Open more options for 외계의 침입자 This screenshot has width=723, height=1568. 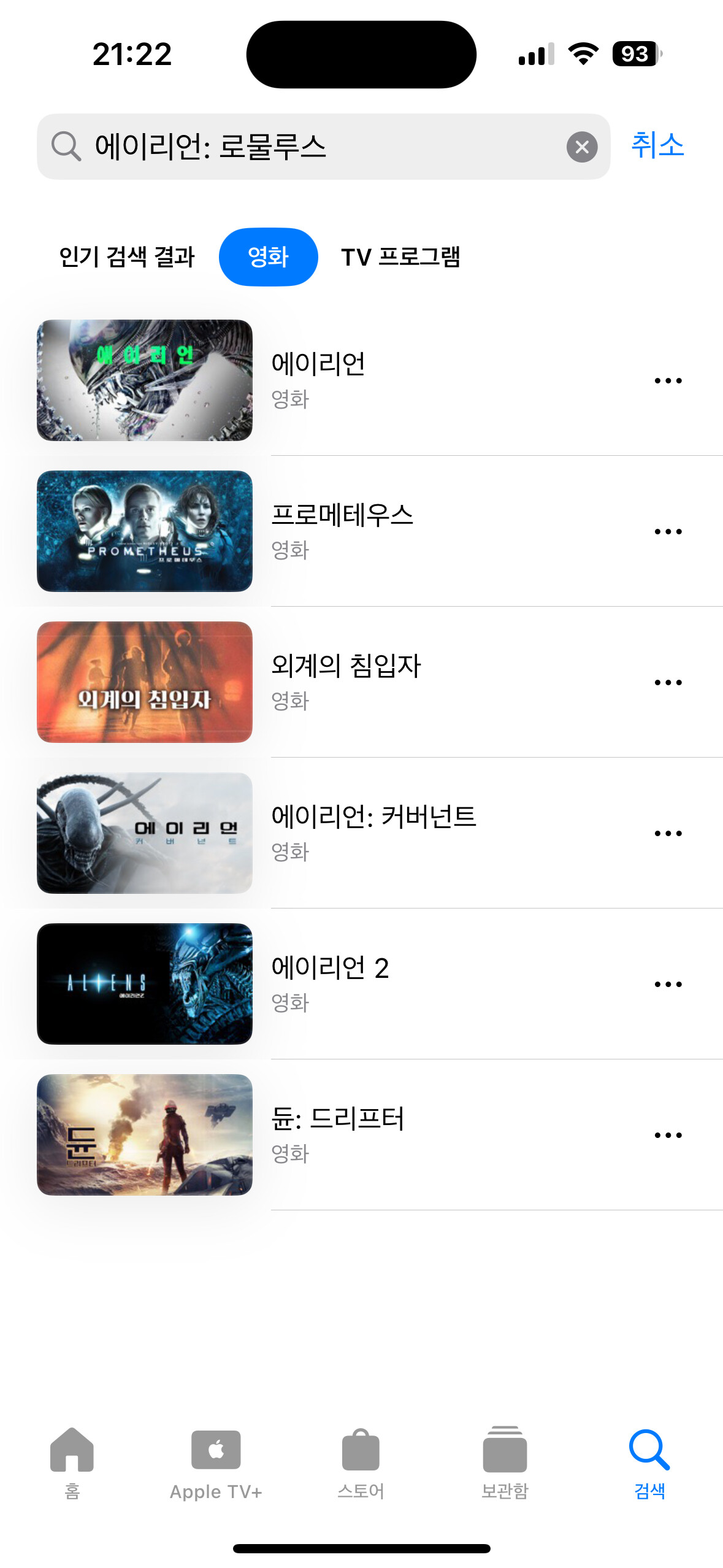pyautogui.click(x=668, y=683)
